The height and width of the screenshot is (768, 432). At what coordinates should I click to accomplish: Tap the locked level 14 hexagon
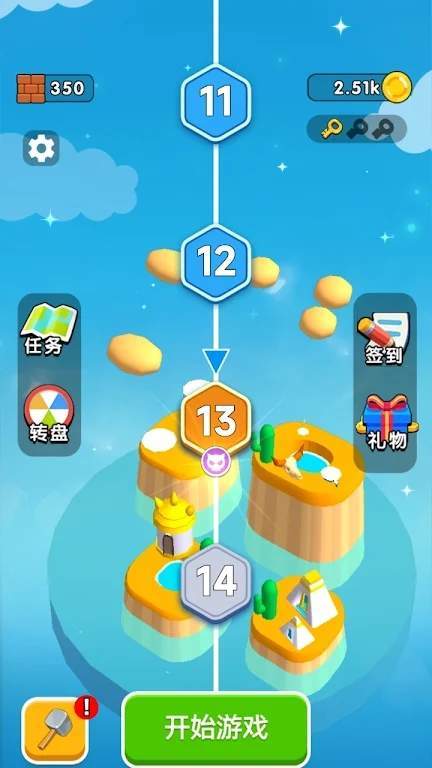(216, 582)
